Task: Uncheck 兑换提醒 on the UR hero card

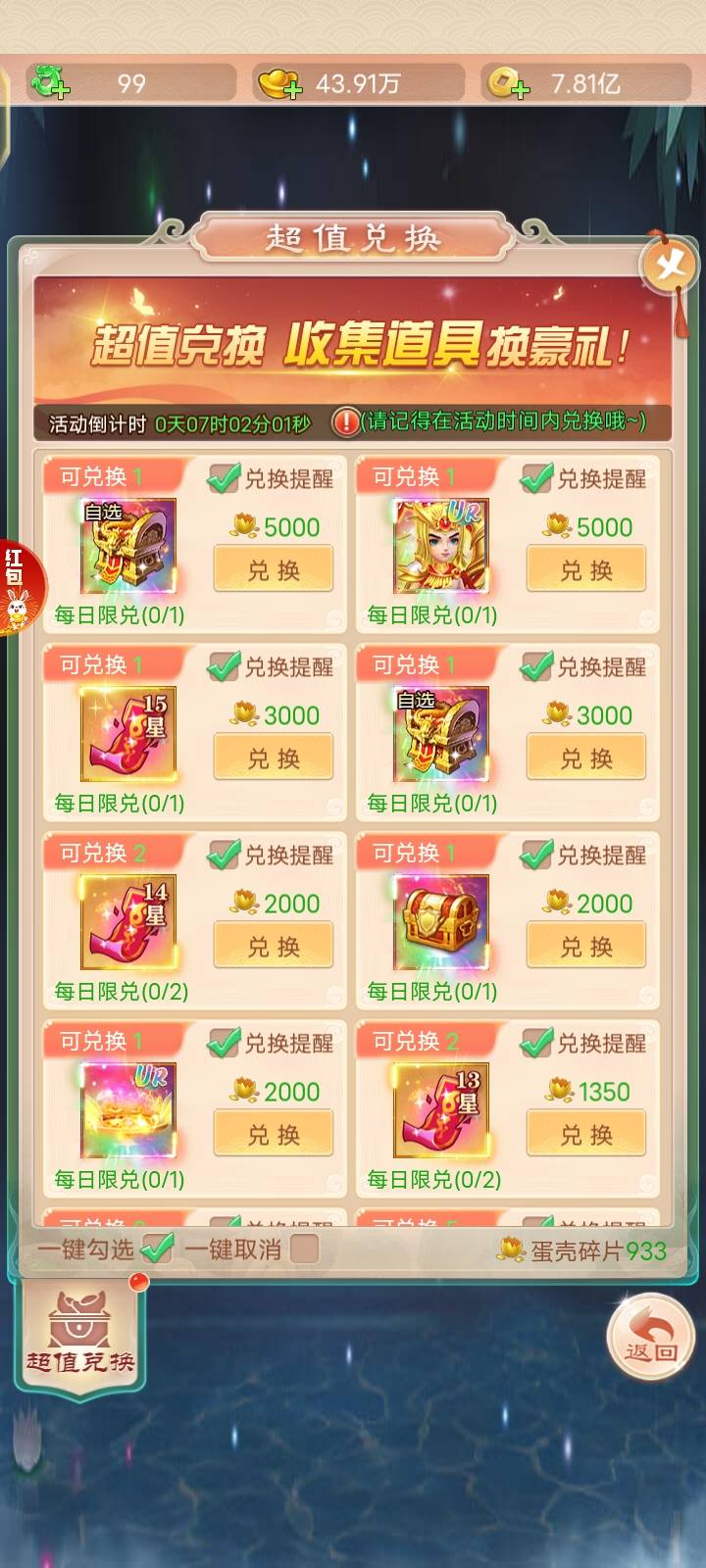Action: tap(536, 478)
